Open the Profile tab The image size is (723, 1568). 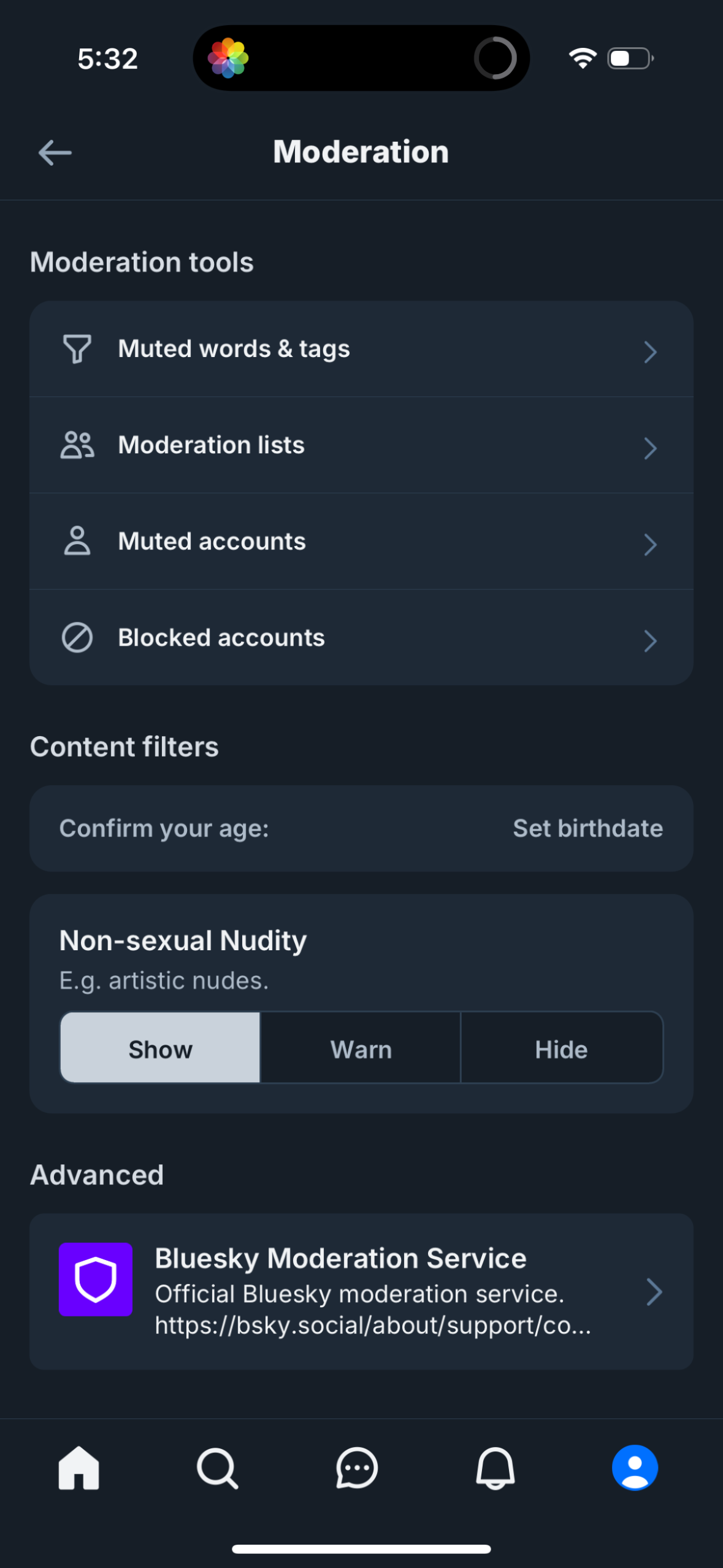[635, 1469]
